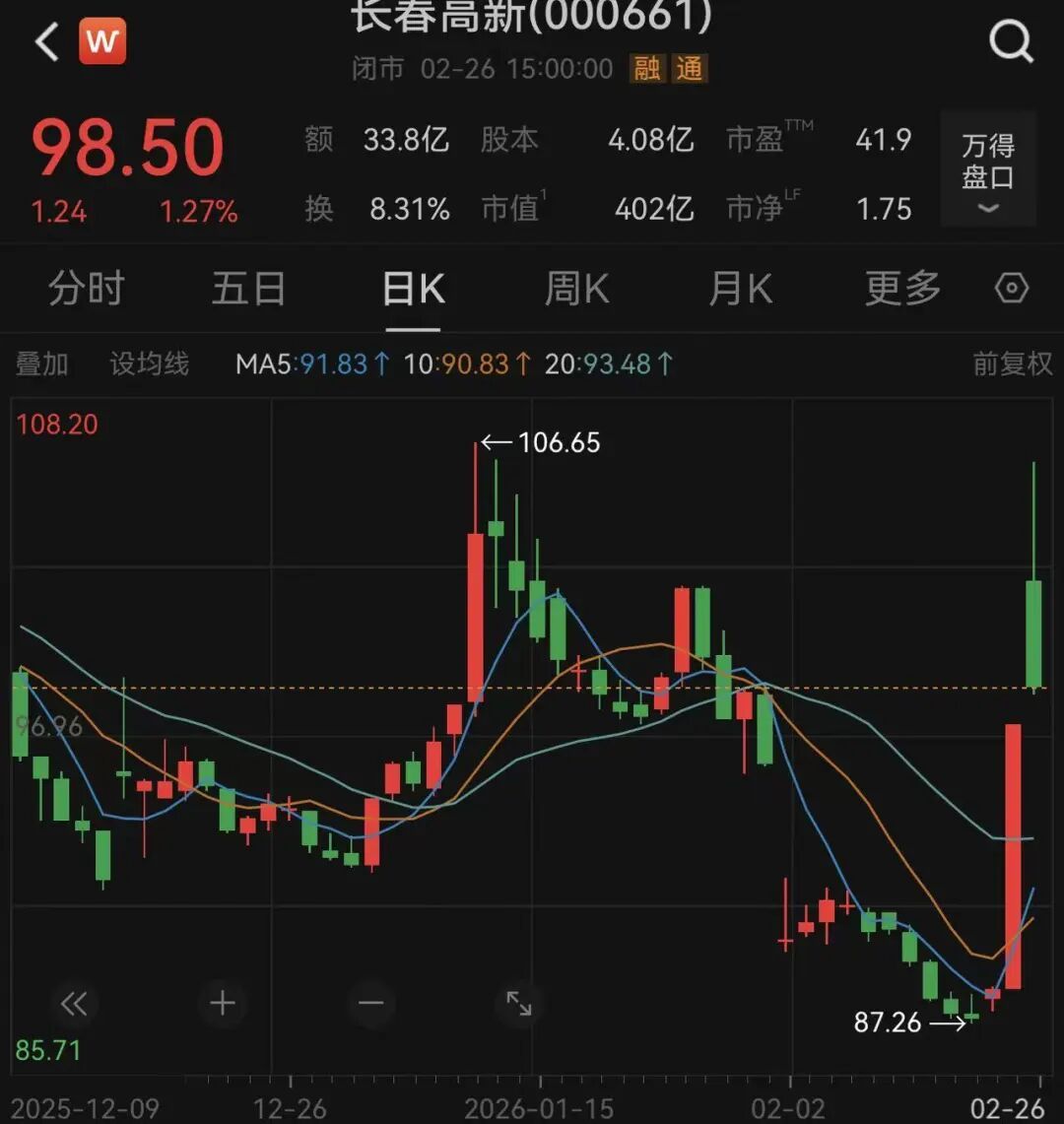Select the 日K tab
1064x1124 pixels.
pyautogui.click(x=413, y=289)
